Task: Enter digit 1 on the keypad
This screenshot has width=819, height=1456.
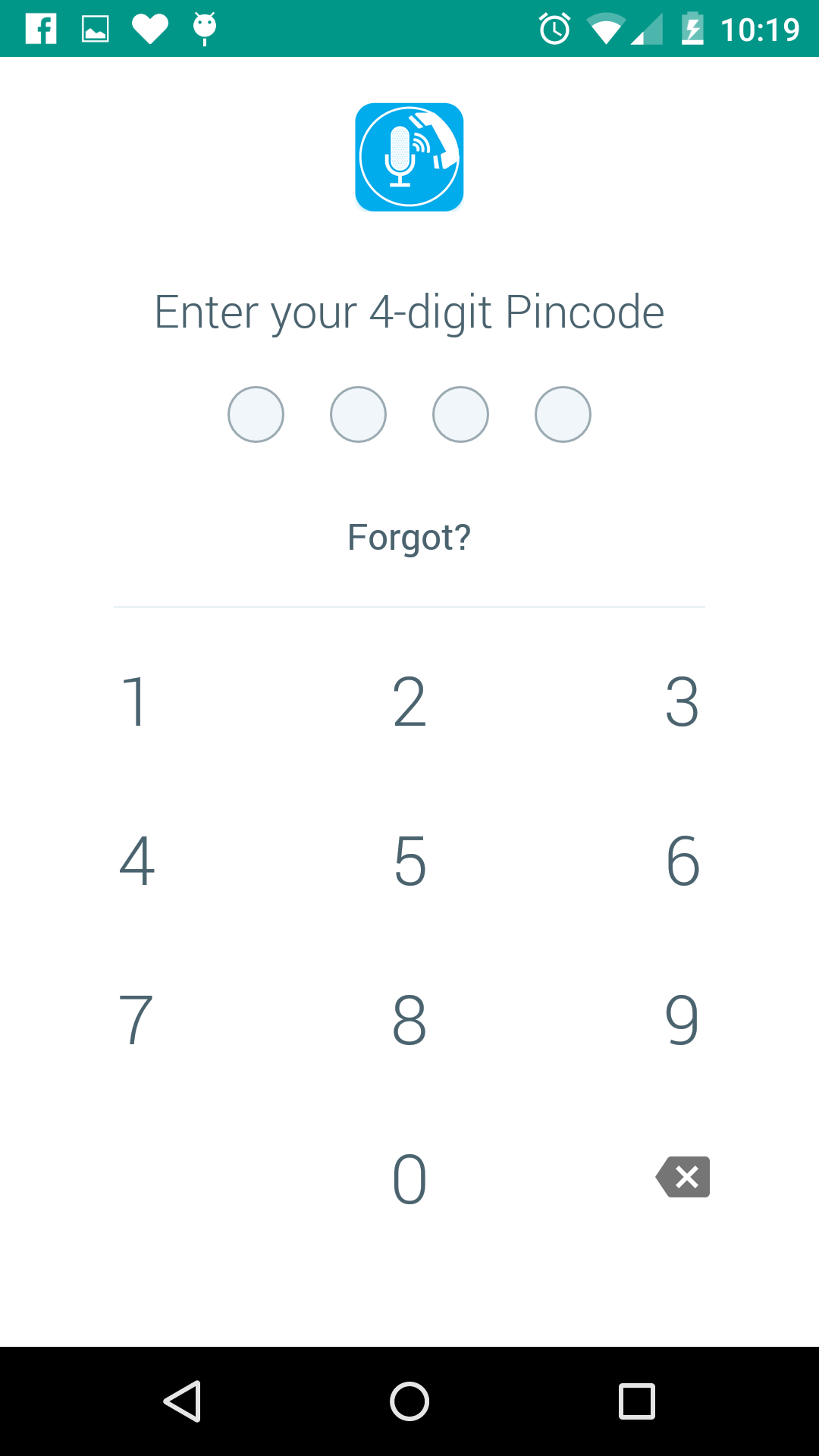Action: pos(135,702)
